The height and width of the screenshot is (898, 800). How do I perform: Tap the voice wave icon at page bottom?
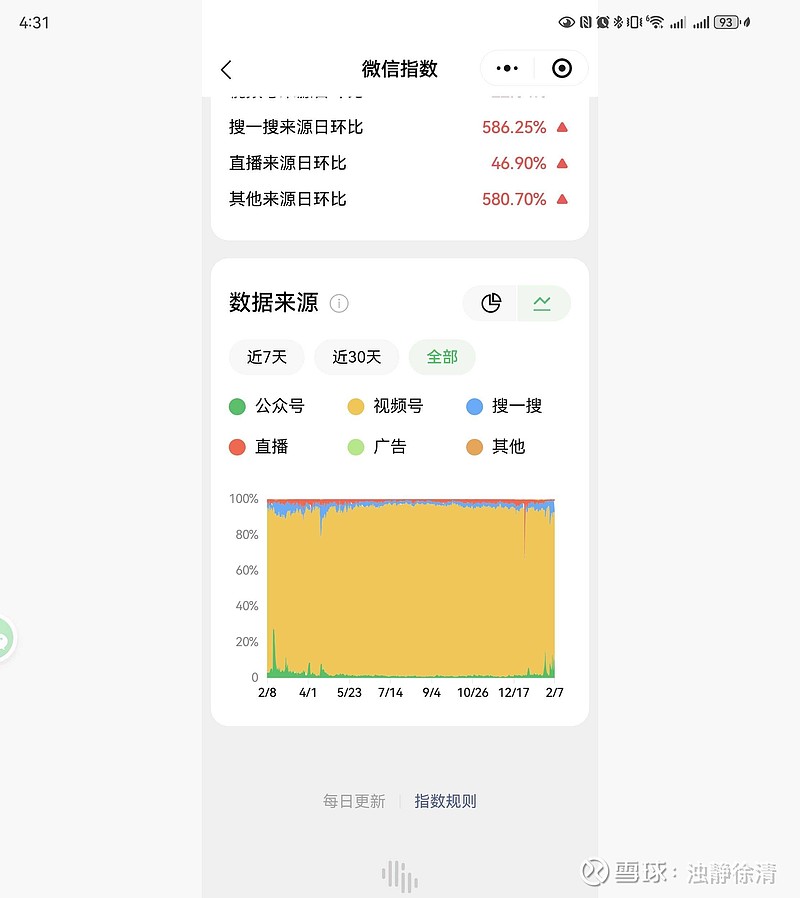[399, 873]
